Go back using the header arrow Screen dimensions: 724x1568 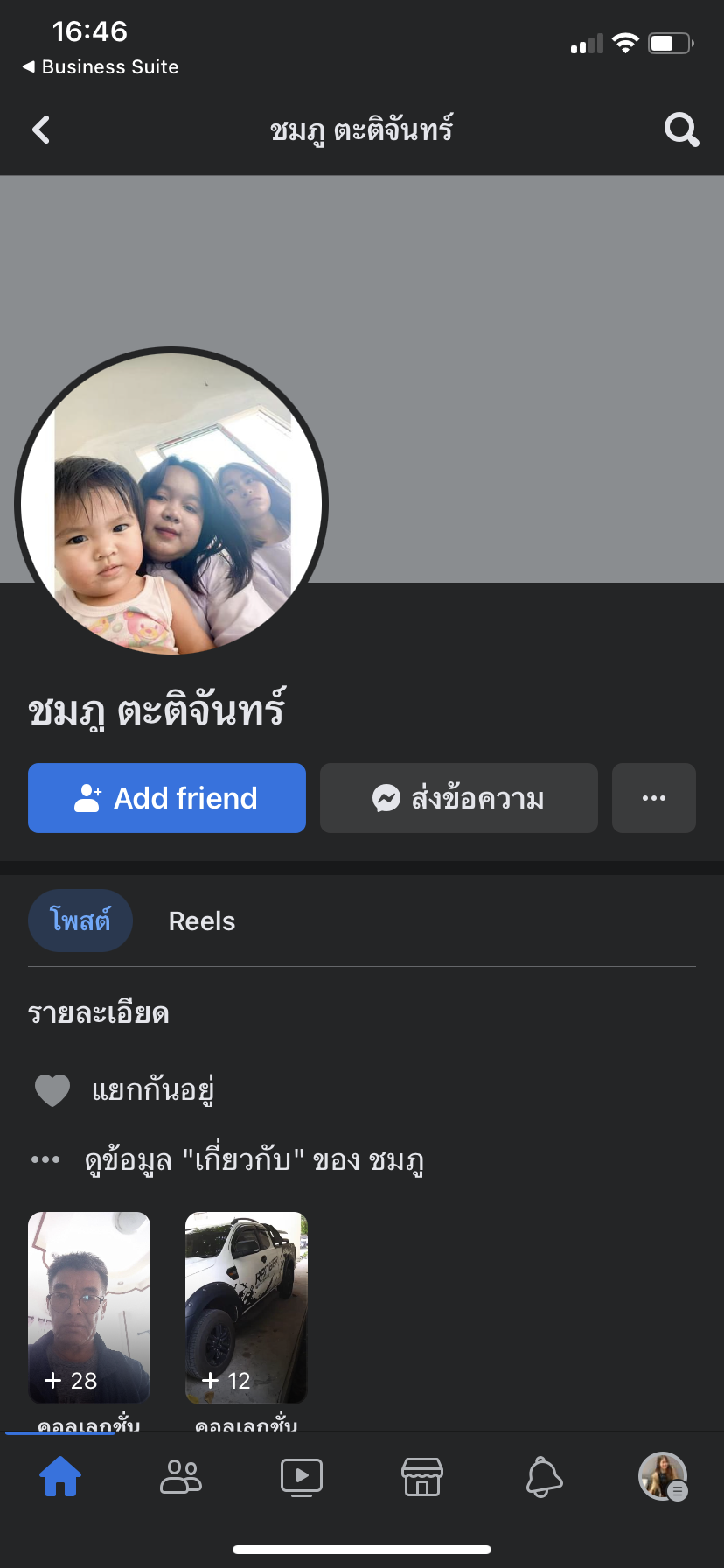click(41, 129)
